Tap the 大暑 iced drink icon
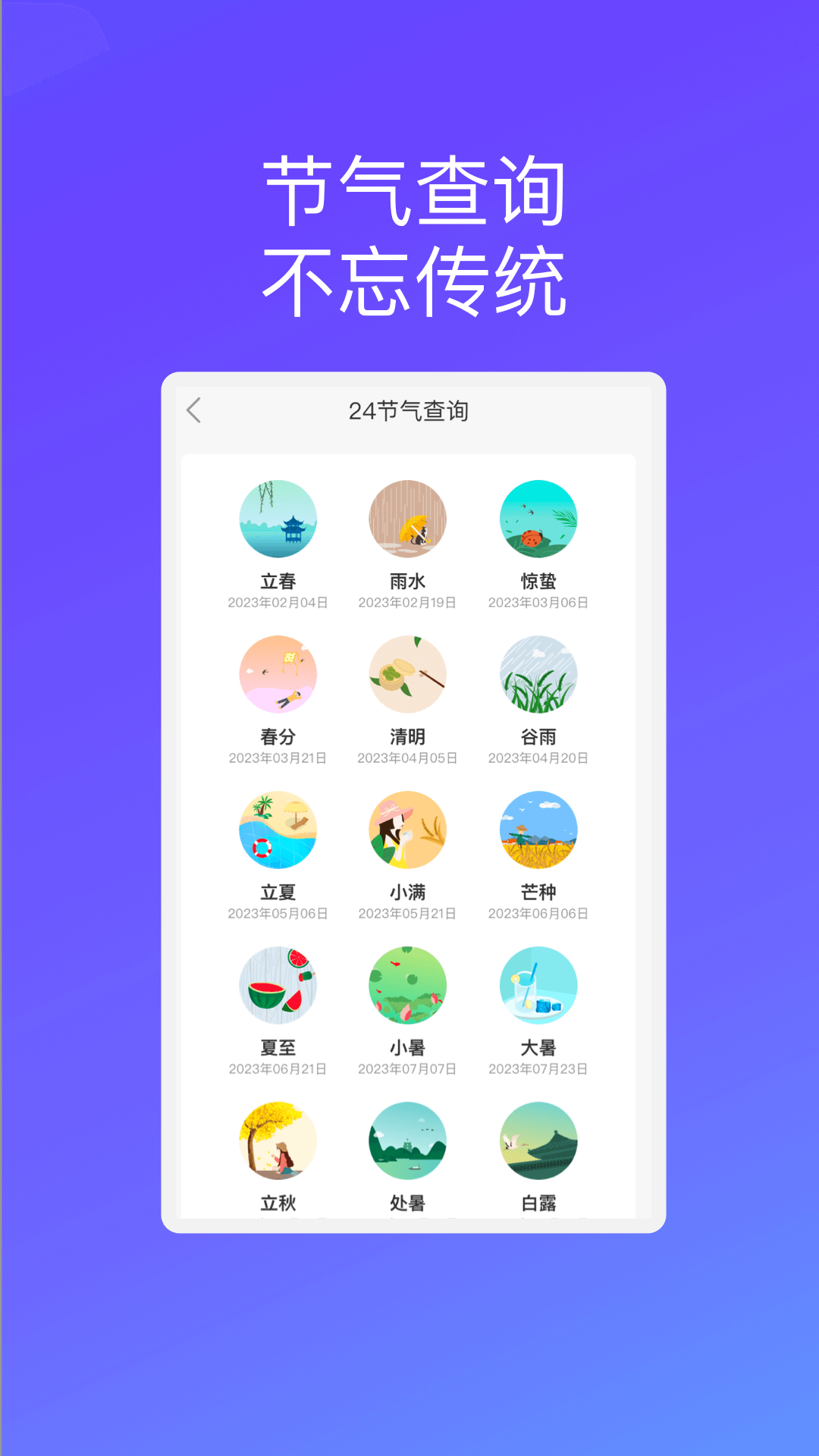 (x=538, y=985)
